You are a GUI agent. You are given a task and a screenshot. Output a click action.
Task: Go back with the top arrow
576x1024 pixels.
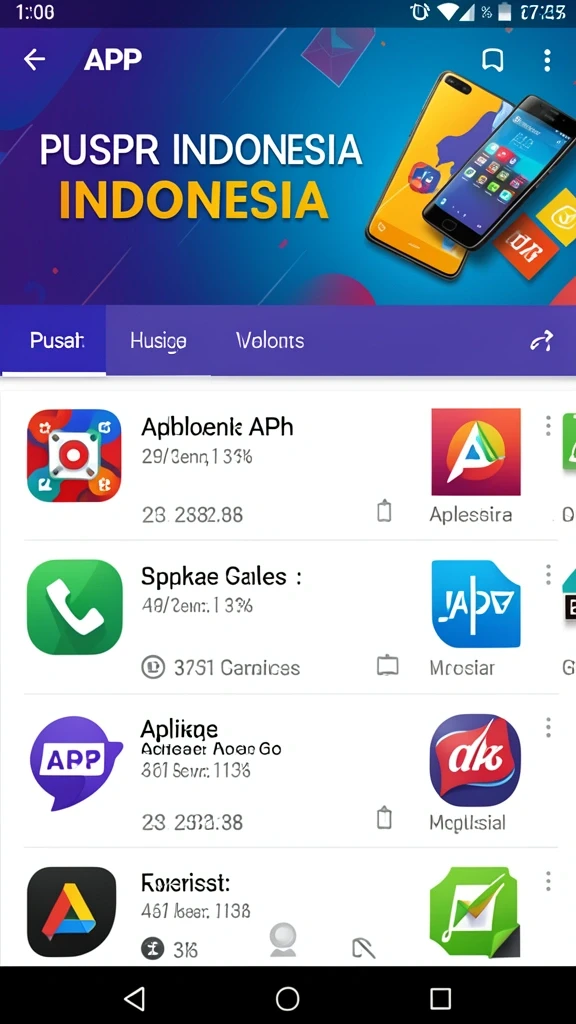35,59
